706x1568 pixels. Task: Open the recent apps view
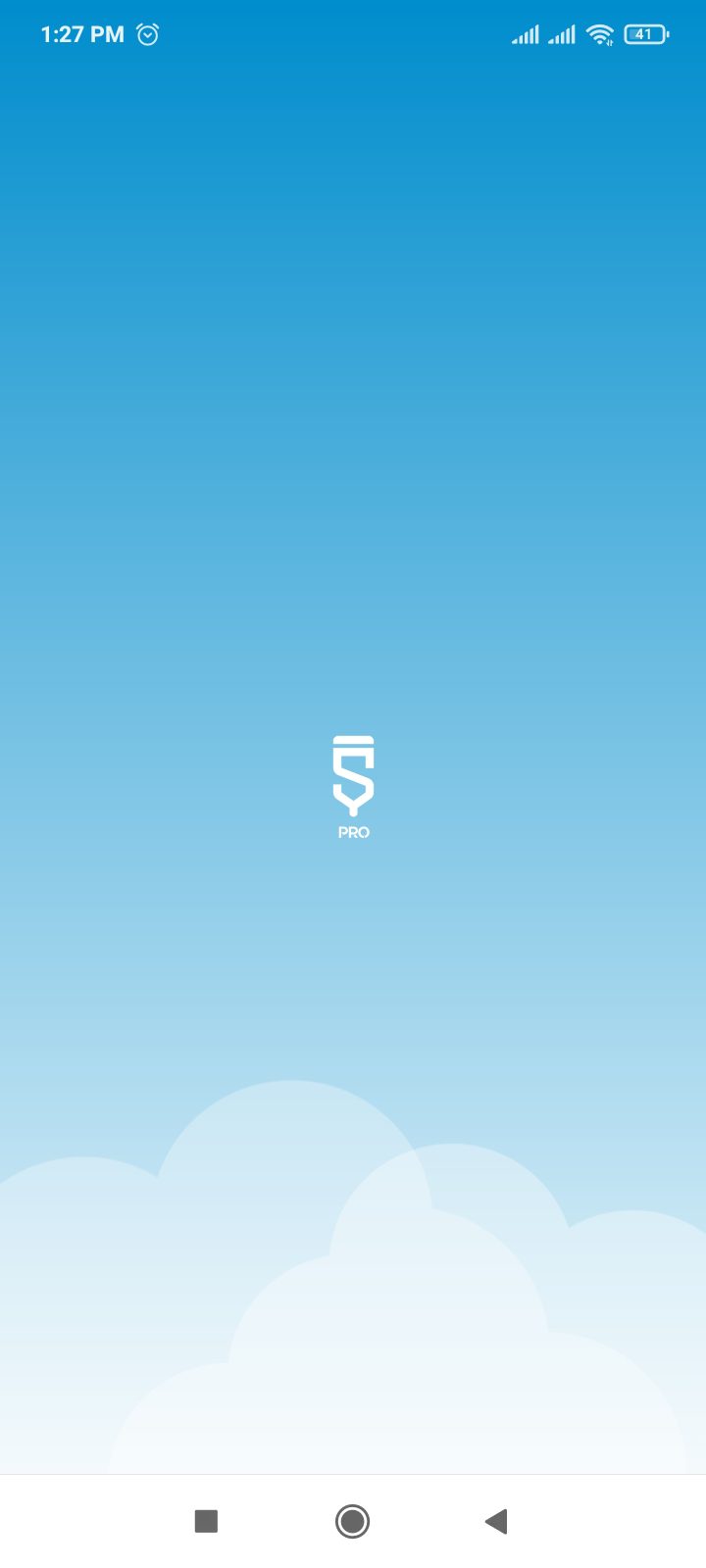pyautogui.click(x=206, y=1521)
